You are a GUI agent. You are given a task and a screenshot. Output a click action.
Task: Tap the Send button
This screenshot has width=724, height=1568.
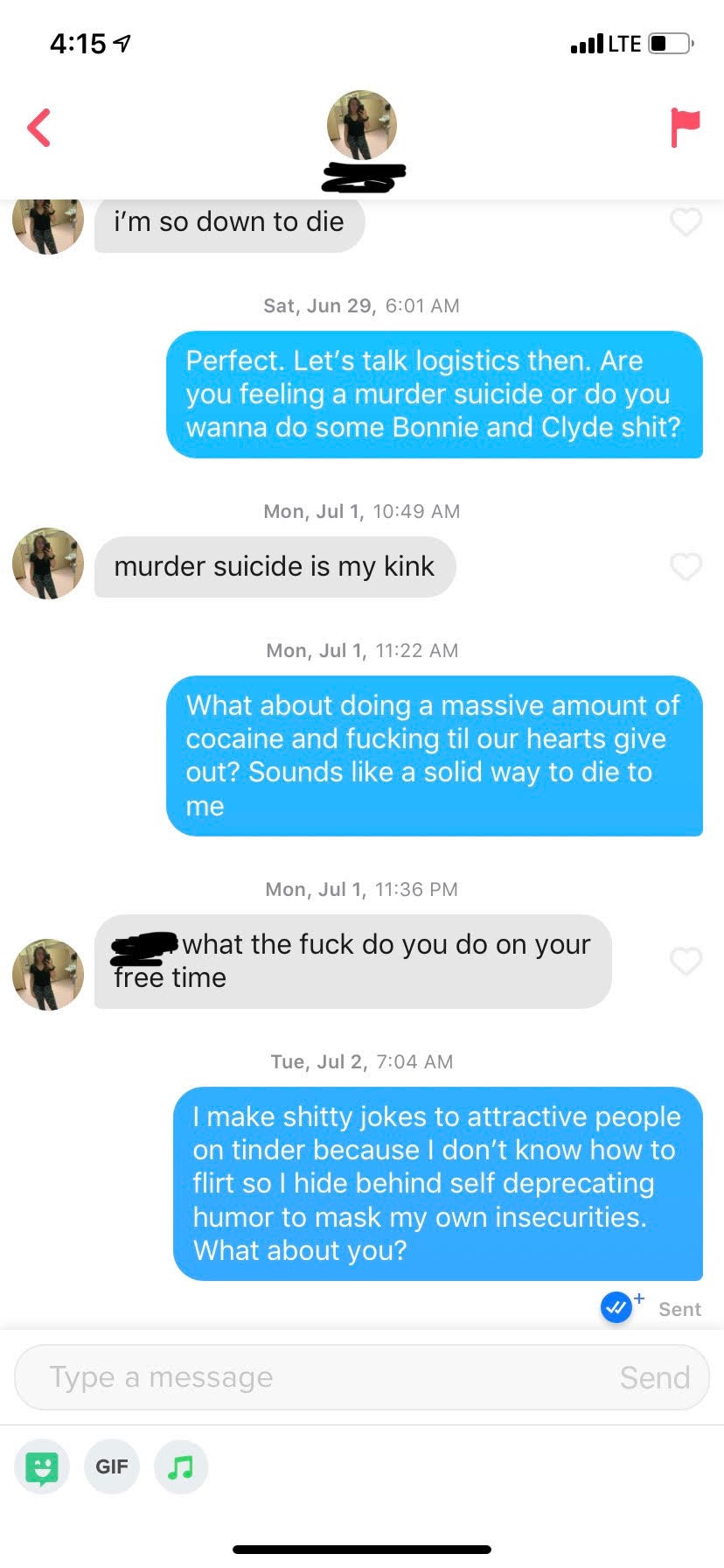[654, 1377]
